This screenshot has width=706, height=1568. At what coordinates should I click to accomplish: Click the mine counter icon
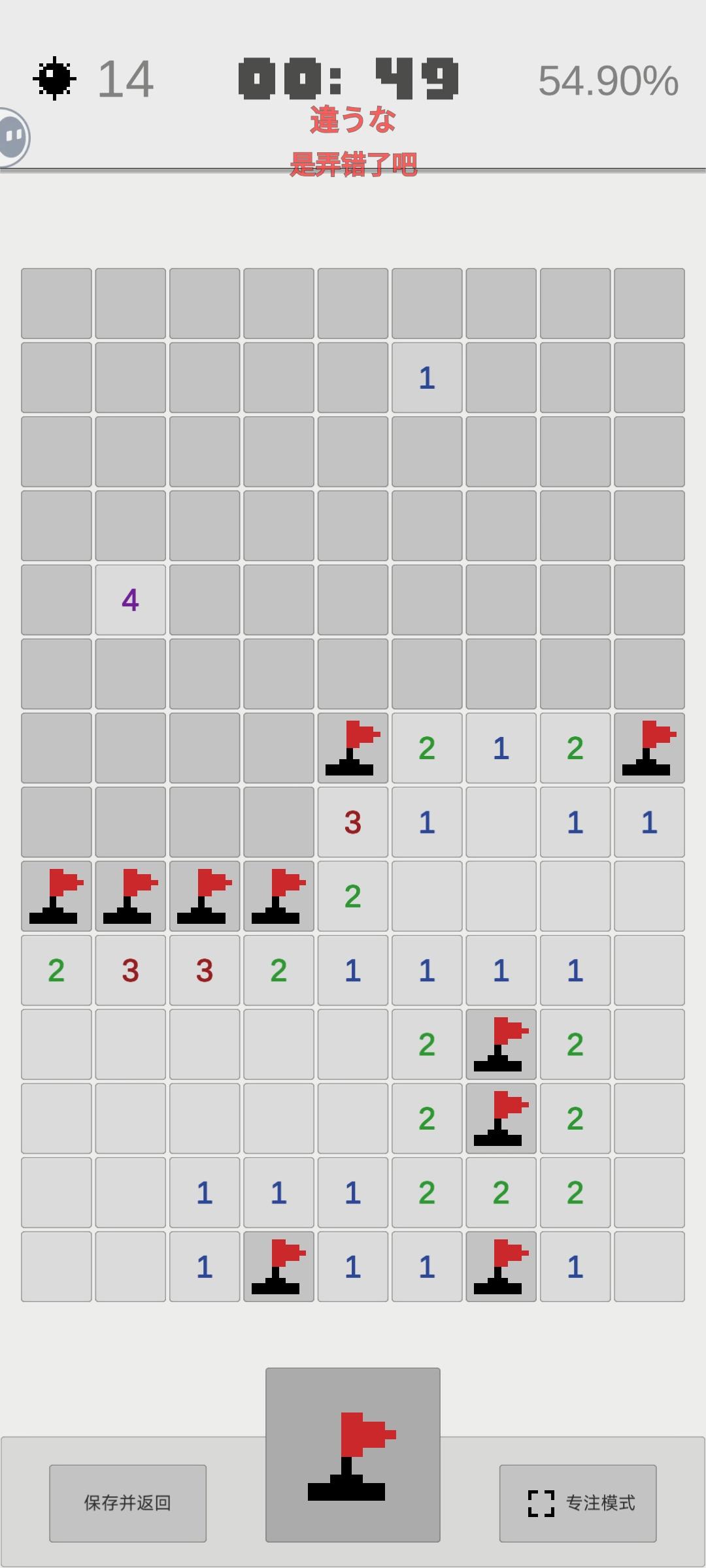(x=55, y=78)
